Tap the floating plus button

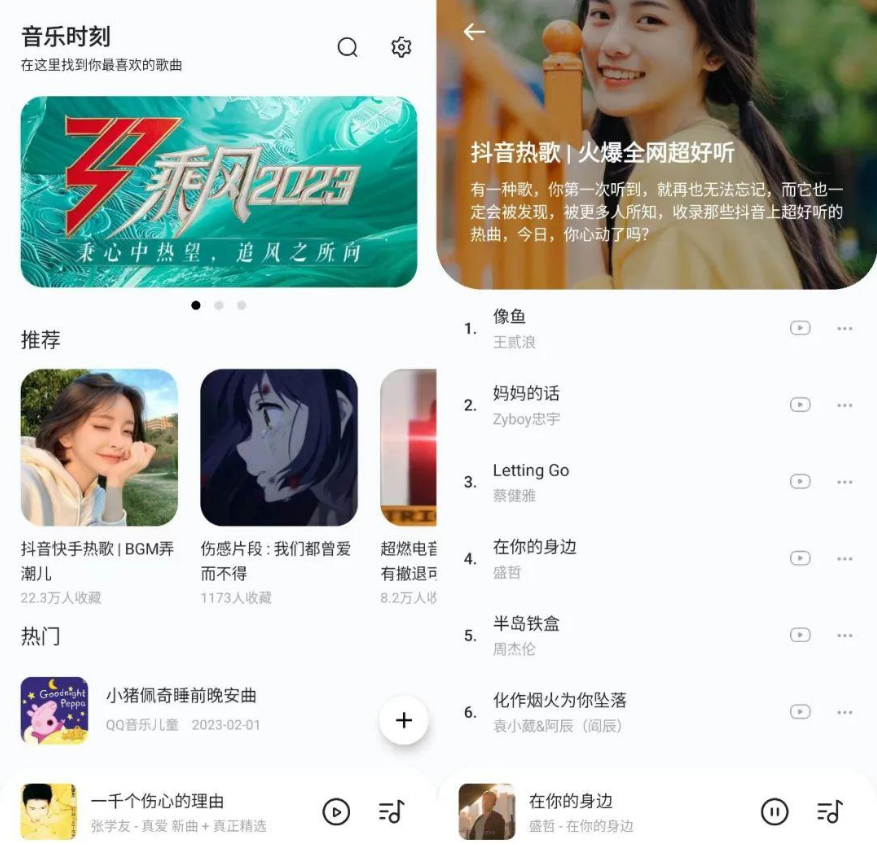[x=404, y=720]
